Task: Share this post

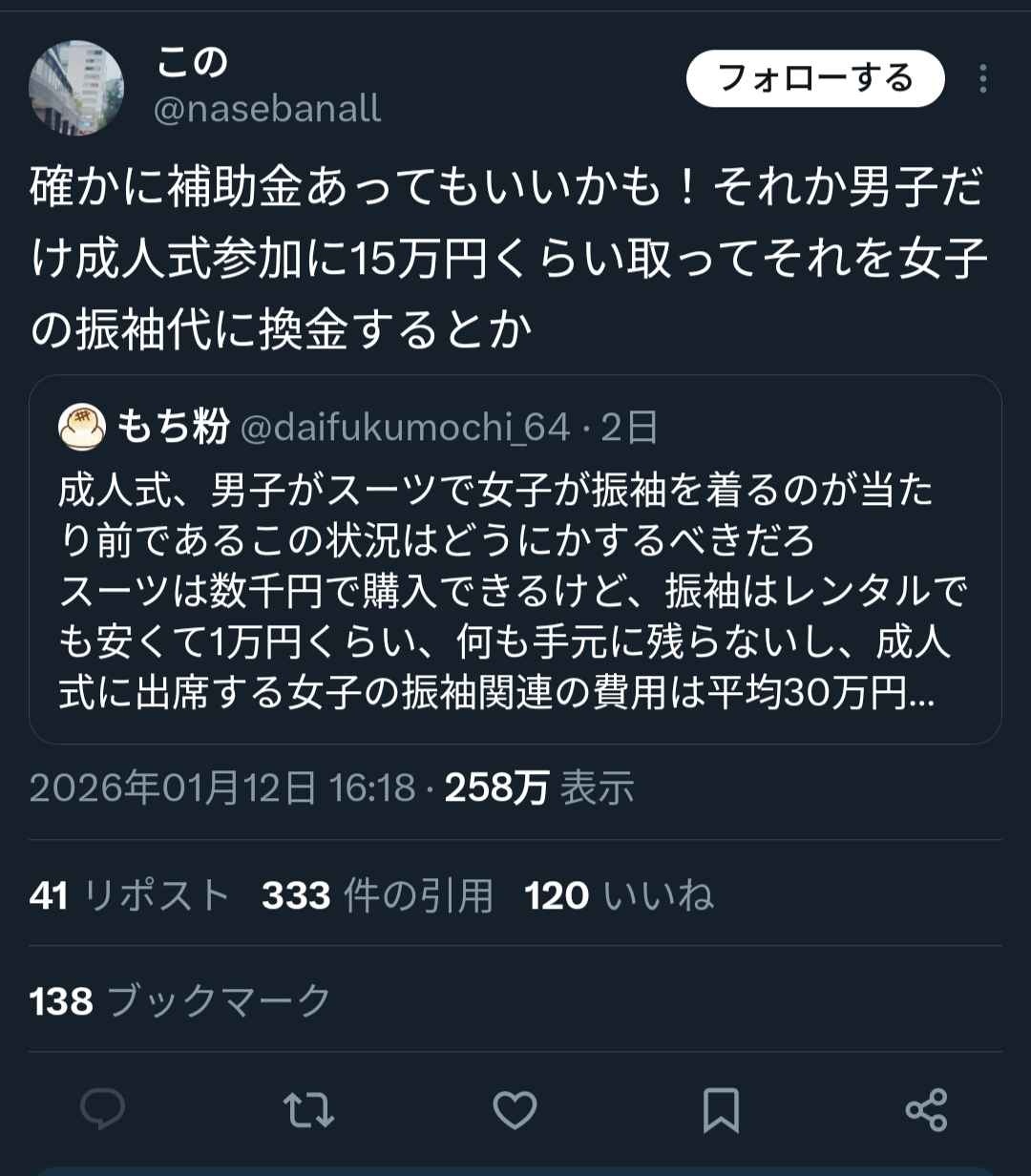Action: tap(925, 1109)
